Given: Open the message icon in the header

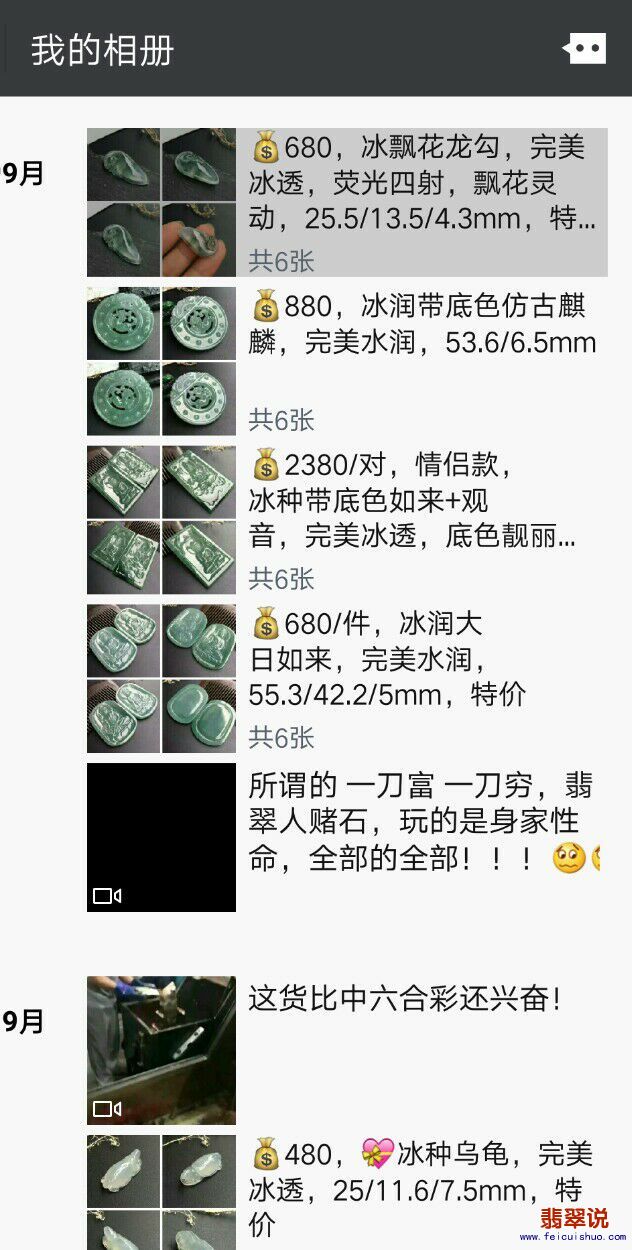Looking at the screenshot, I should pyautogui.click(x=584, y=48).
